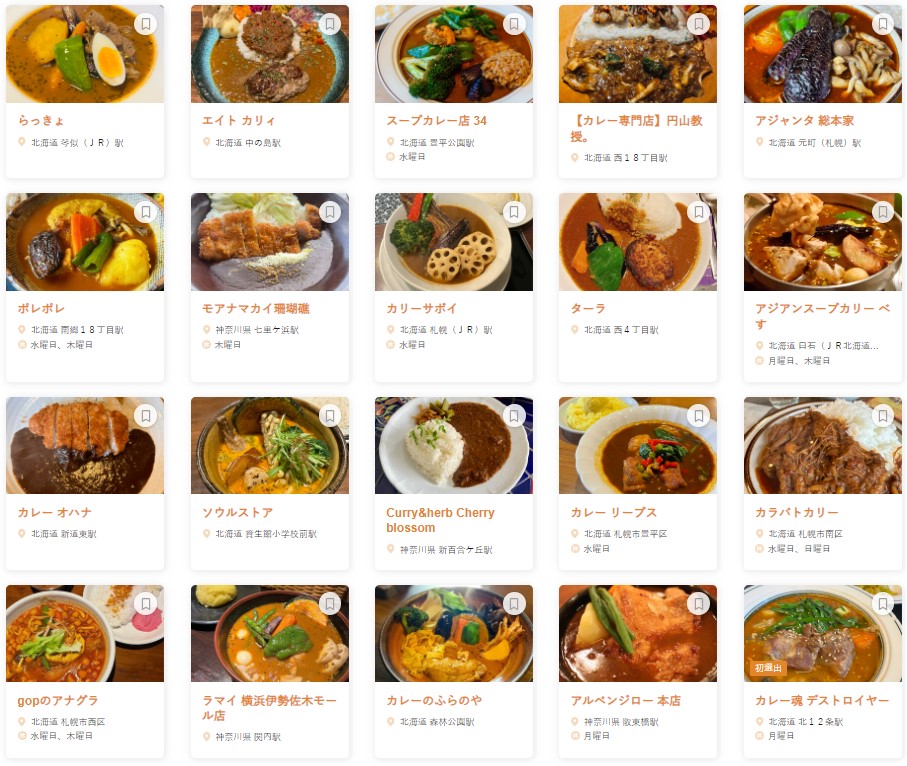Bookmark gopのアナグラ
907x766 pixels.
pos(146,604)
